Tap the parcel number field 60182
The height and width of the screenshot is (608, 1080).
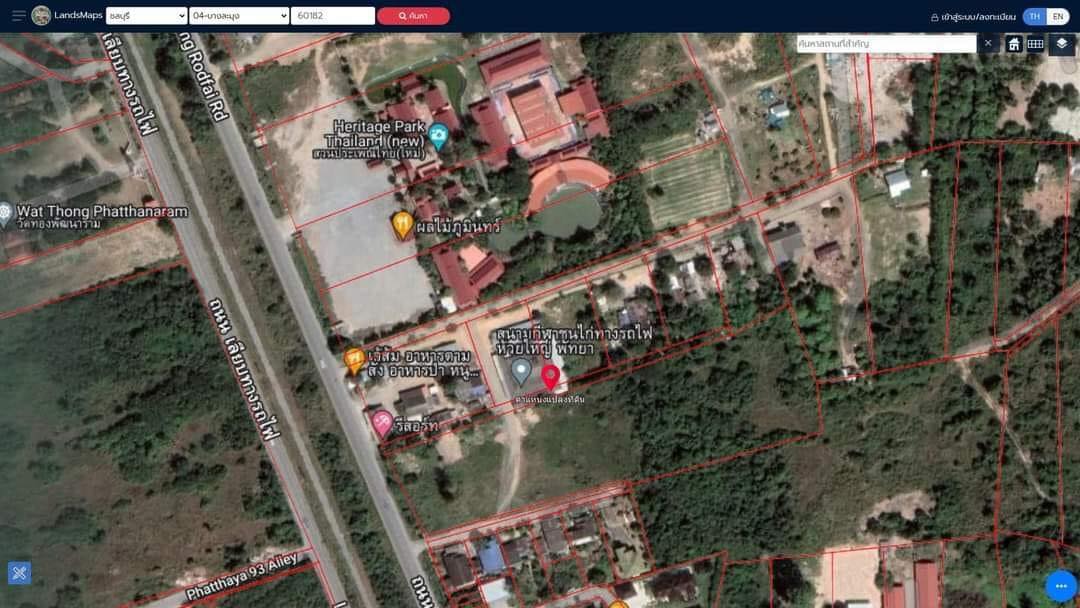(332, 16)
